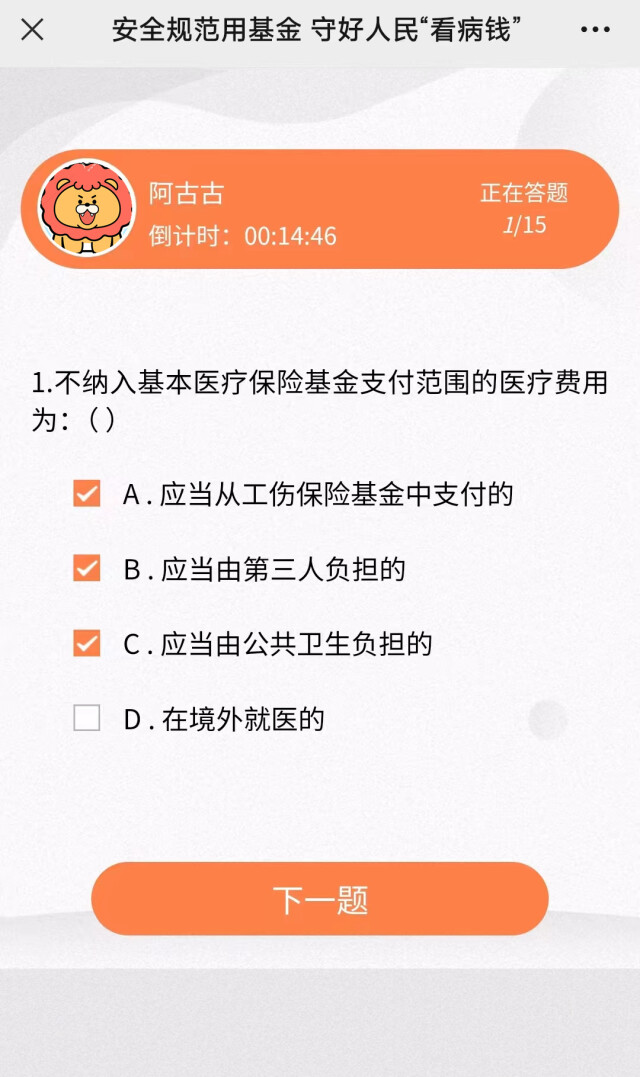Viewport: 640px width, 1077px height.
Task: Uncheck option C 应当由公共卫生负担的
Action: click(87, 644)
